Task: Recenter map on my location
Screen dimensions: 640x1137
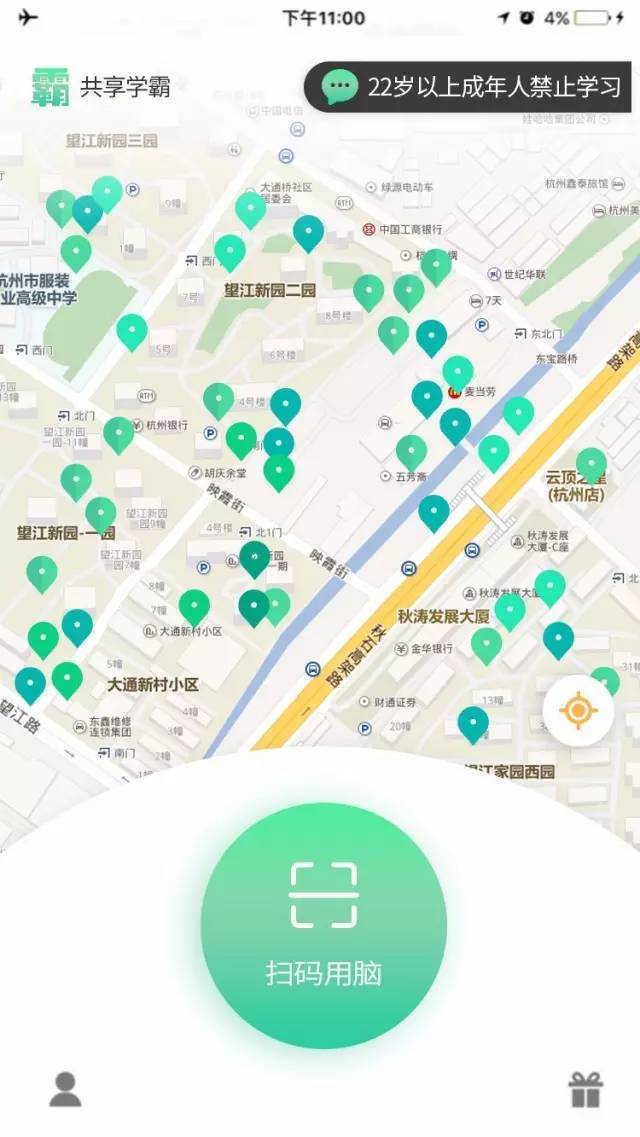Action: 577,711
